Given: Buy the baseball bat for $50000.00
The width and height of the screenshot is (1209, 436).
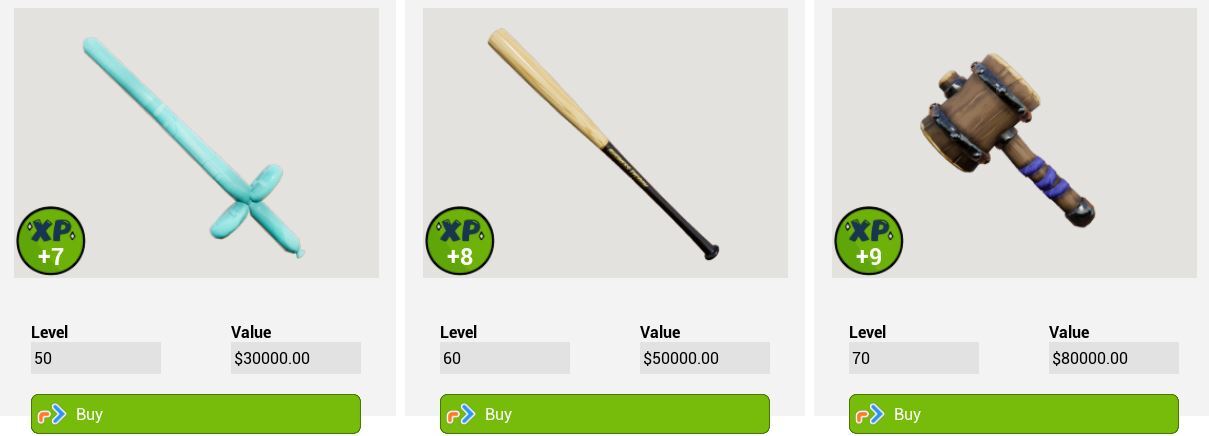Looking at the screenshot, I should pos(605,414).
